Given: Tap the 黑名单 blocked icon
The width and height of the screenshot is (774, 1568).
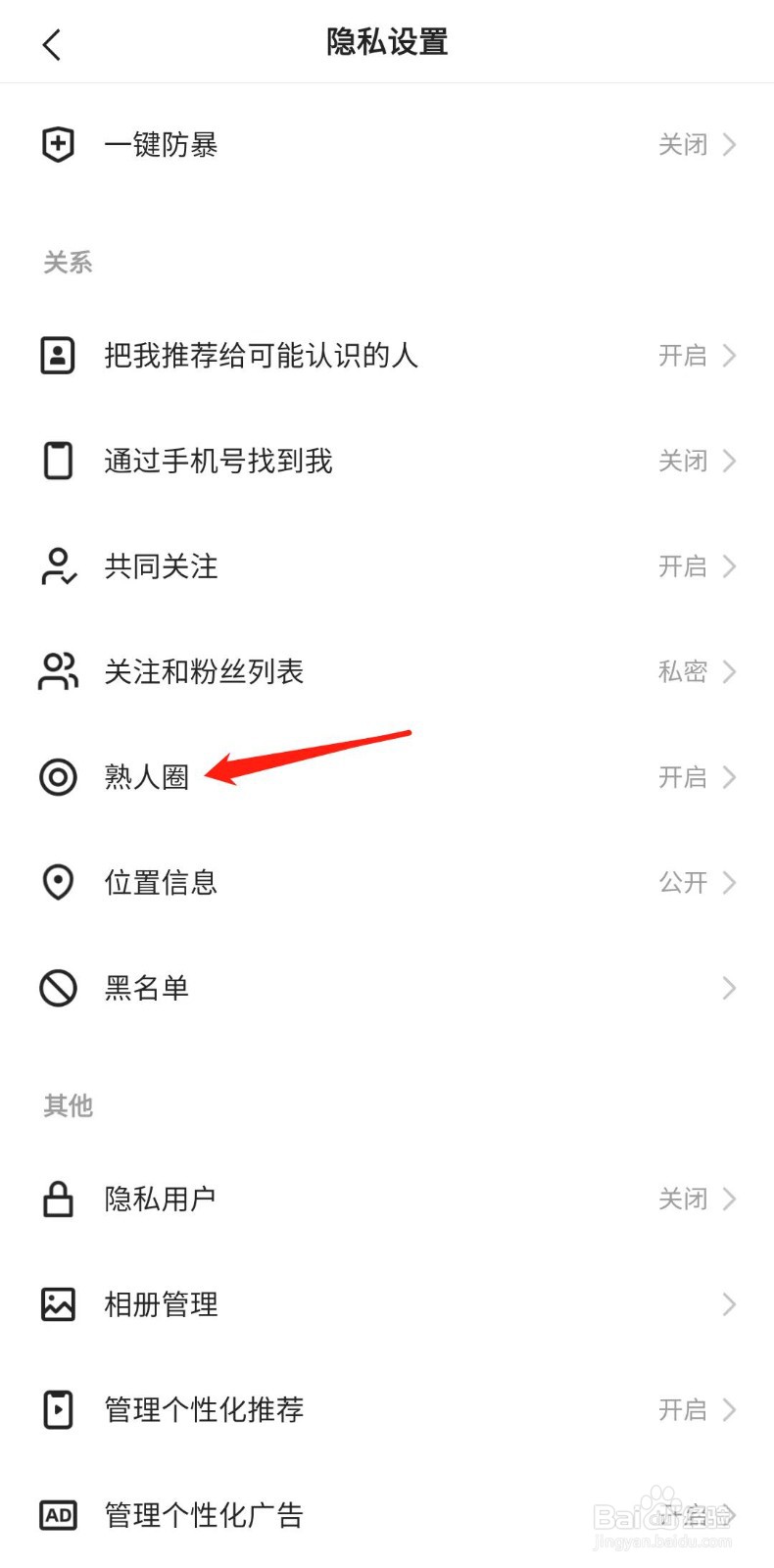Looking at the screenshot, I should (x=58, y=988).
